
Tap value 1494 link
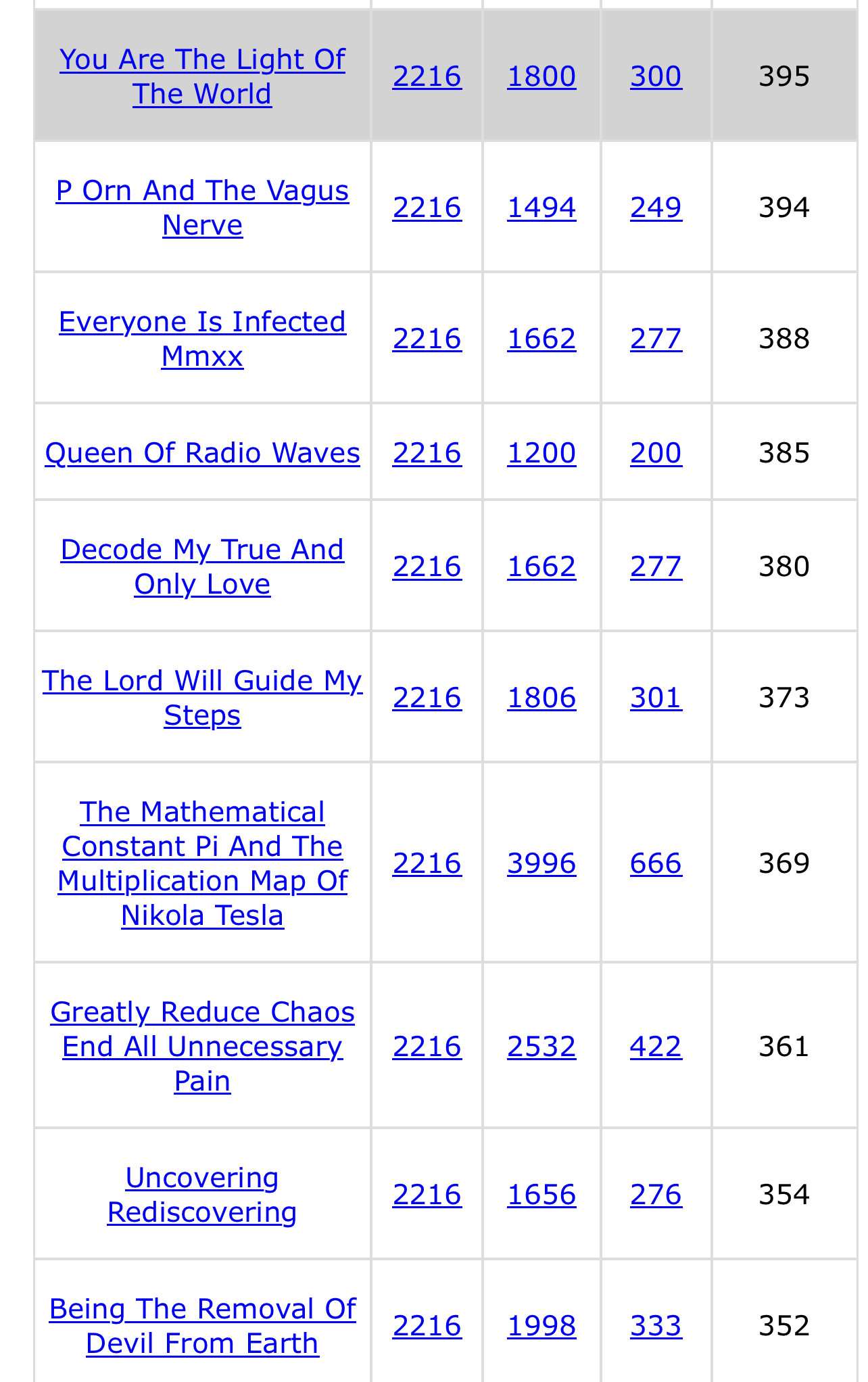click(x=541, y=208)
